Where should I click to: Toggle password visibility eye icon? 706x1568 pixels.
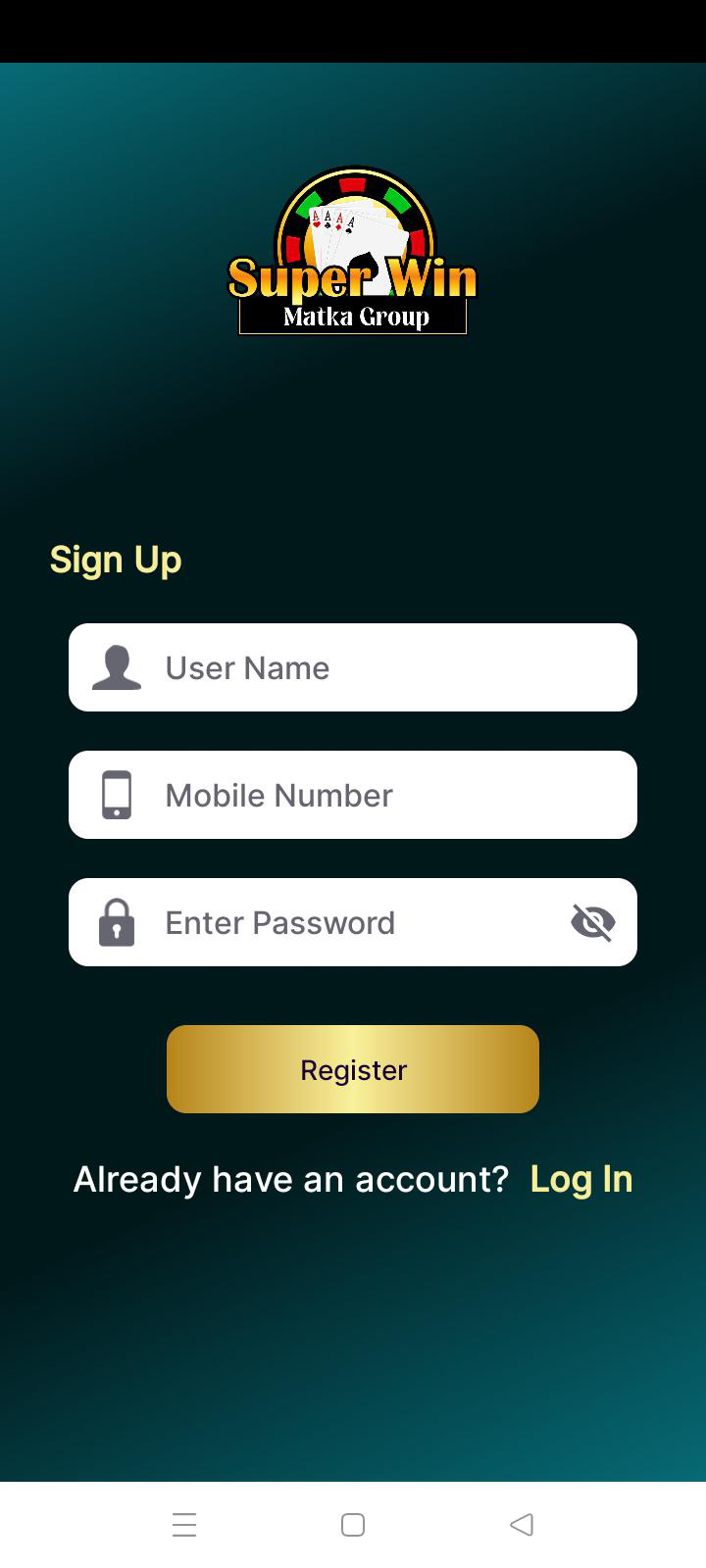tap(592, 922)
